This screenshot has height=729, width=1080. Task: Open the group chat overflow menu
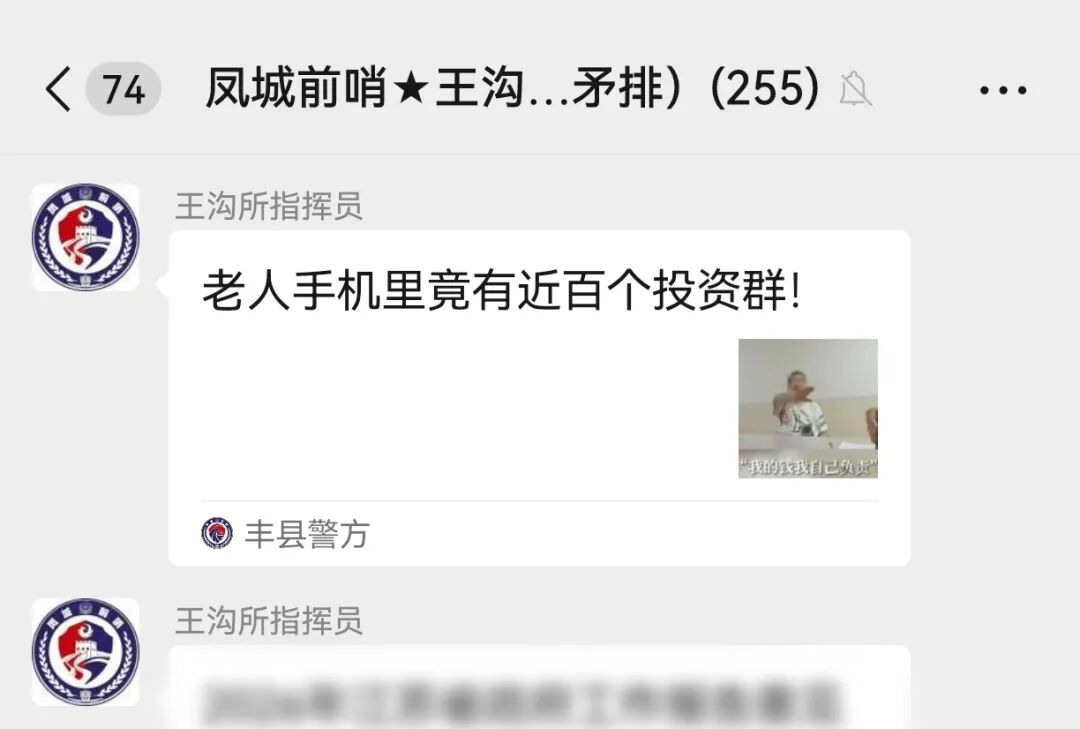coord(1002,91)
